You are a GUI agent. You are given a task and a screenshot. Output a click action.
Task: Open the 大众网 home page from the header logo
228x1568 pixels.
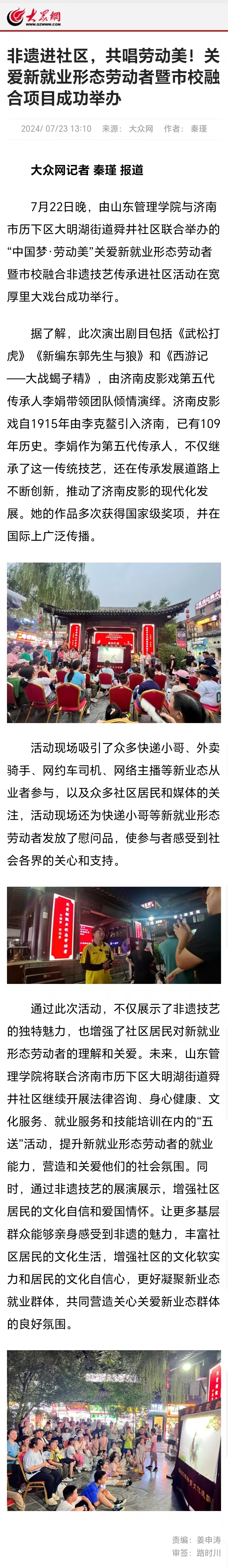tap(34, 16)
